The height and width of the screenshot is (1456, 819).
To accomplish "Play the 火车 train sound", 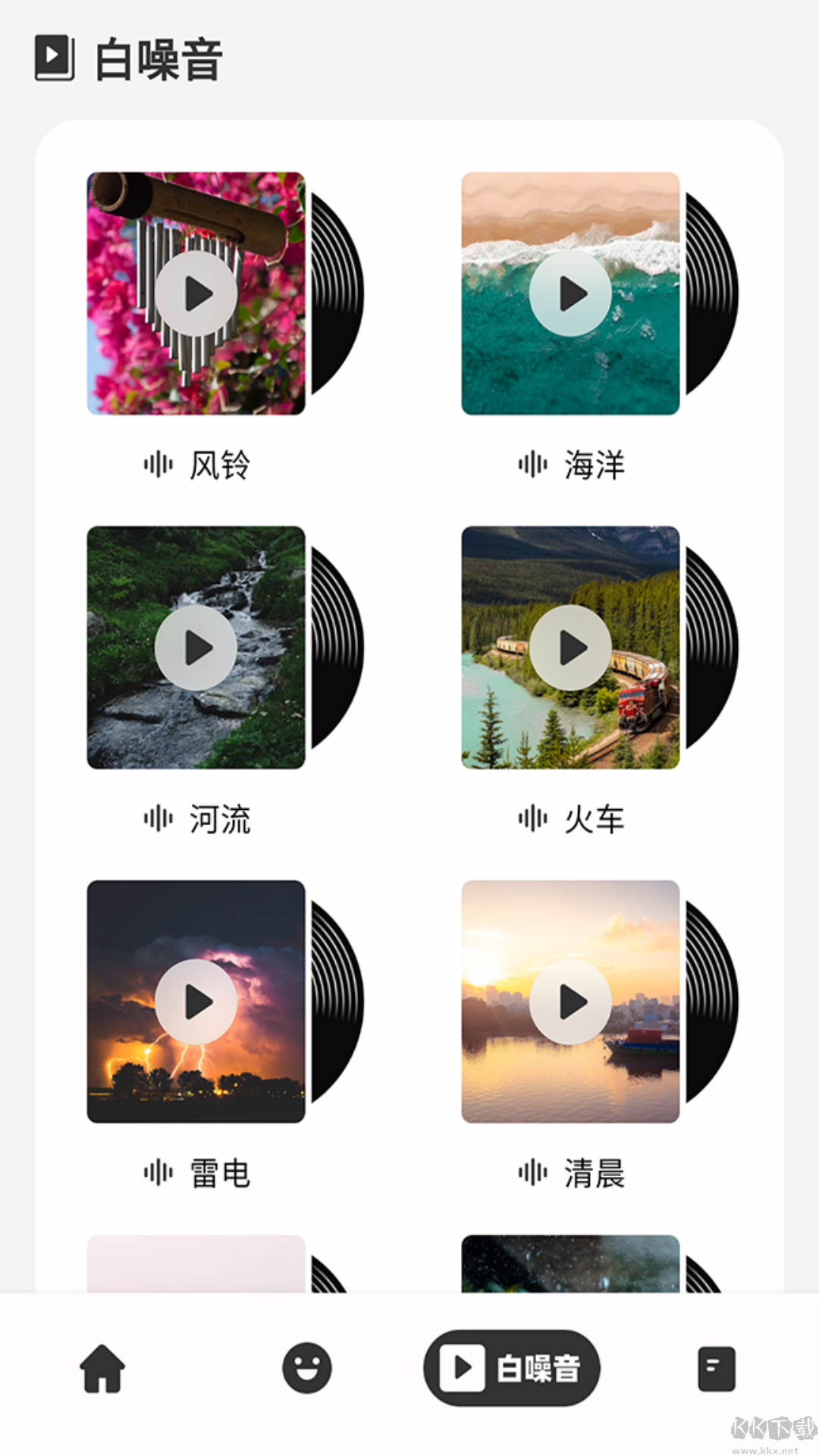I will tap(570, 648).
